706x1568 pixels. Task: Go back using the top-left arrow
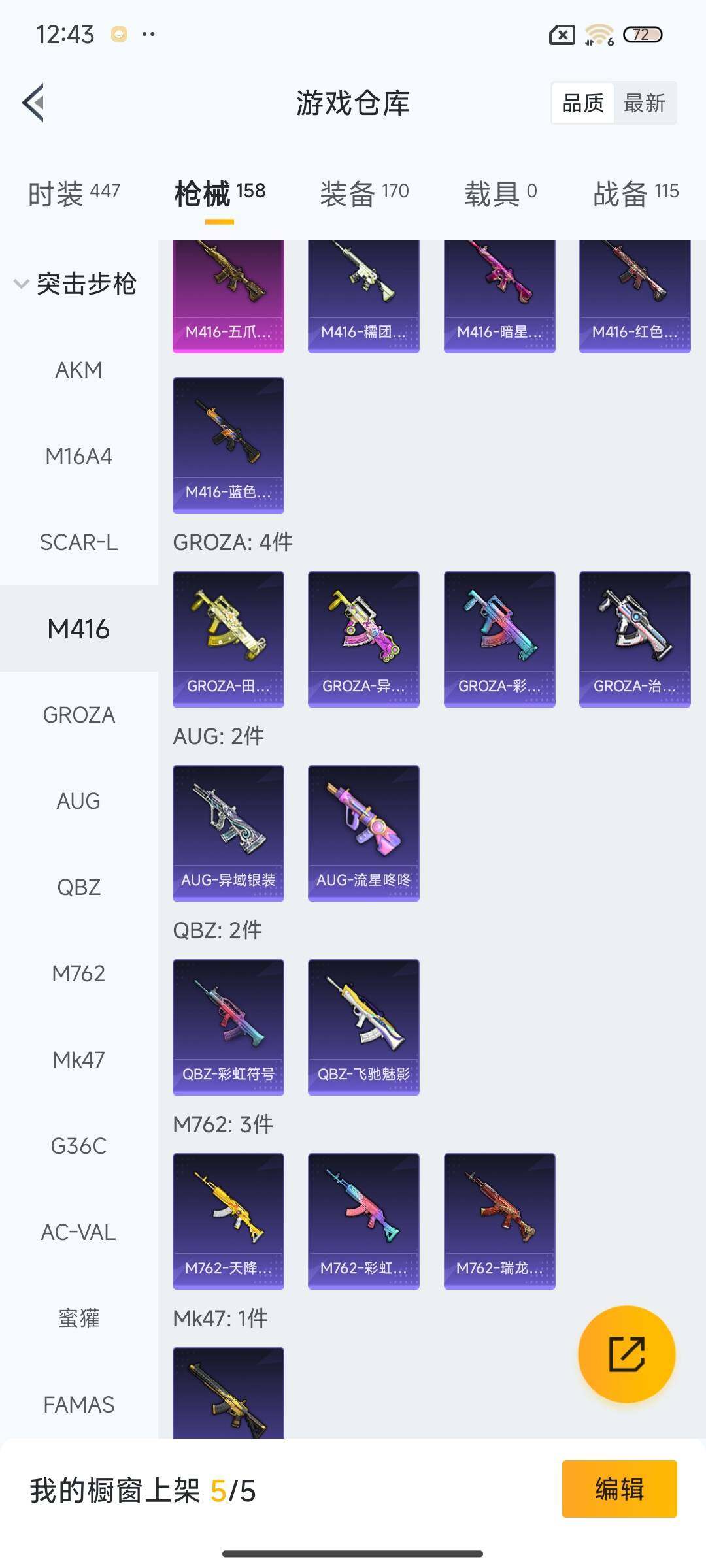(x=34, y=103)
